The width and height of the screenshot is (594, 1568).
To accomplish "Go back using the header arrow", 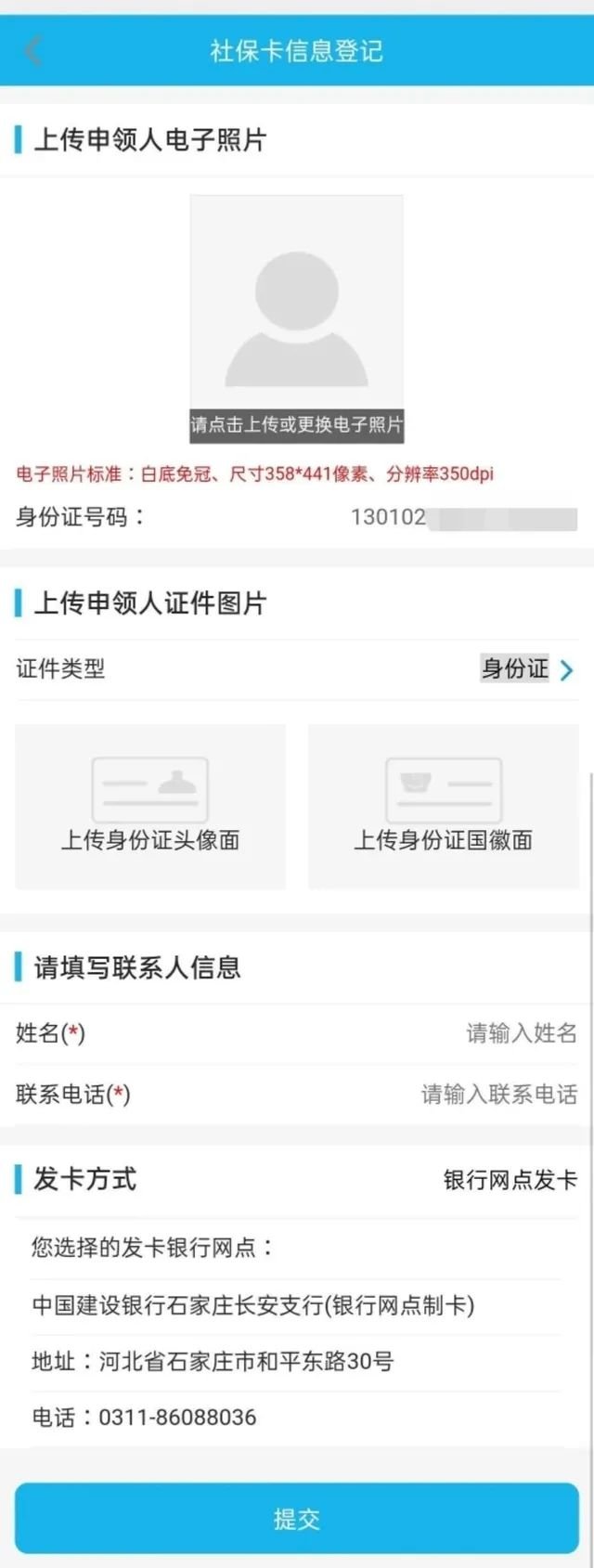I will [33, 50].
